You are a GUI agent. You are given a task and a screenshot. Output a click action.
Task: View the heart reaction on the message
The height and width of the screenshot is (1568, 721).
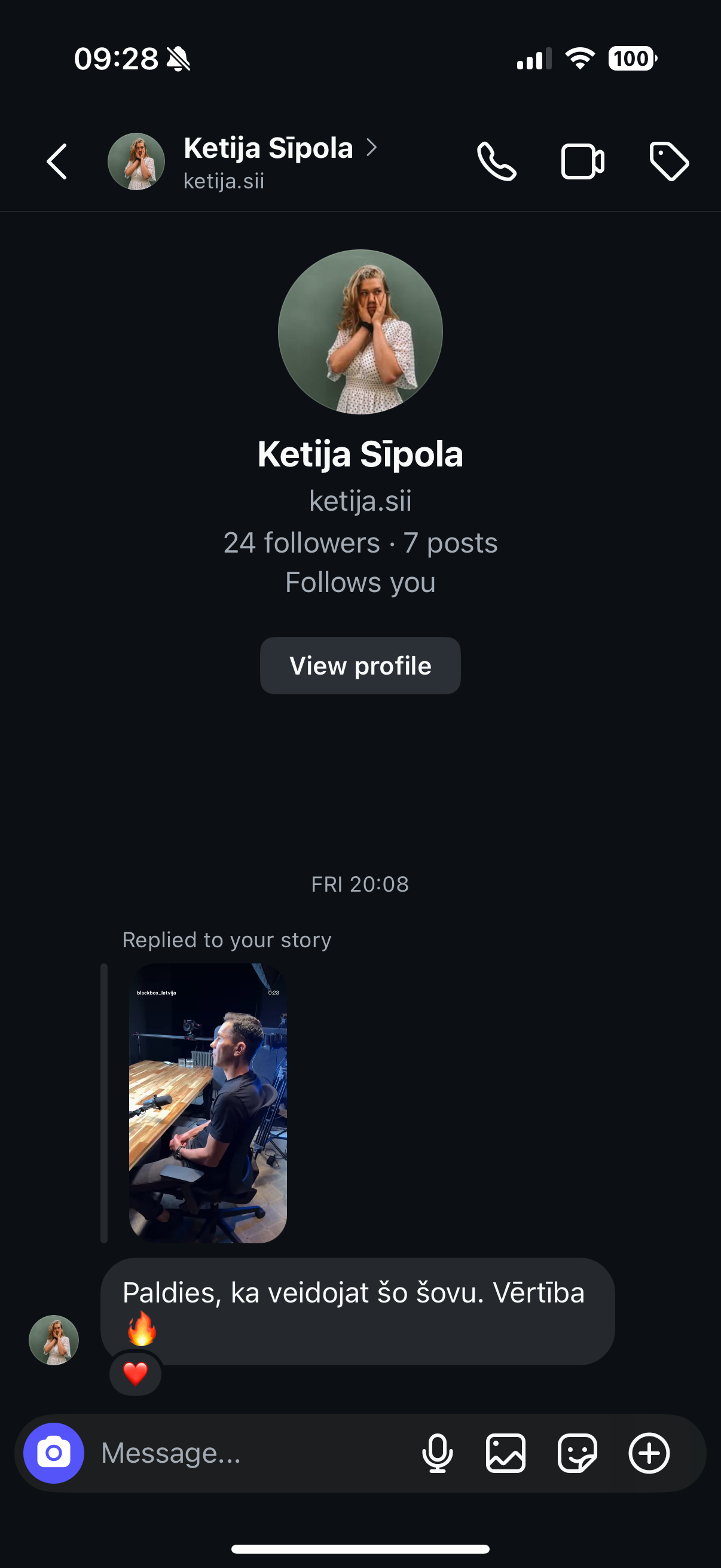click(x=135, y=1373)
